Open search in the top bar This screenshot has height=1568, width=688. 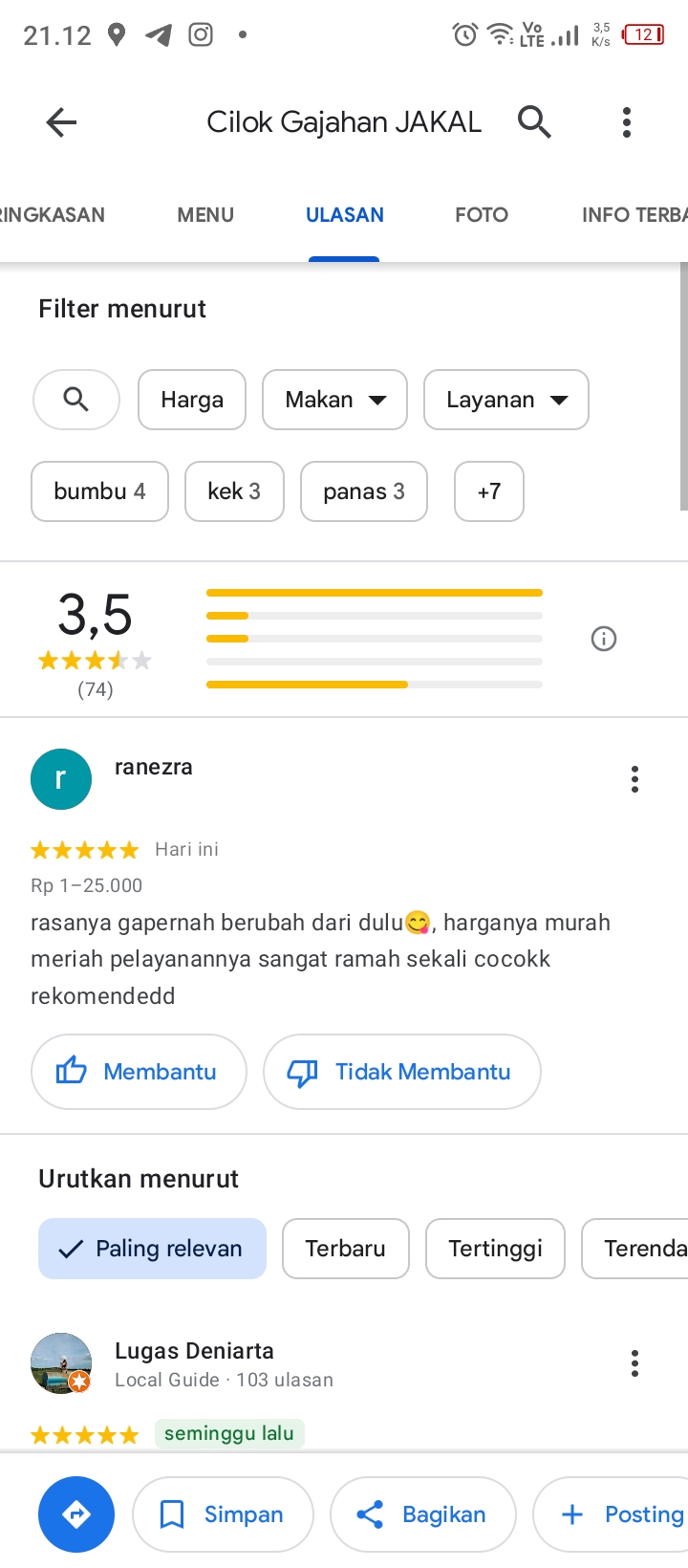(534, 122)
